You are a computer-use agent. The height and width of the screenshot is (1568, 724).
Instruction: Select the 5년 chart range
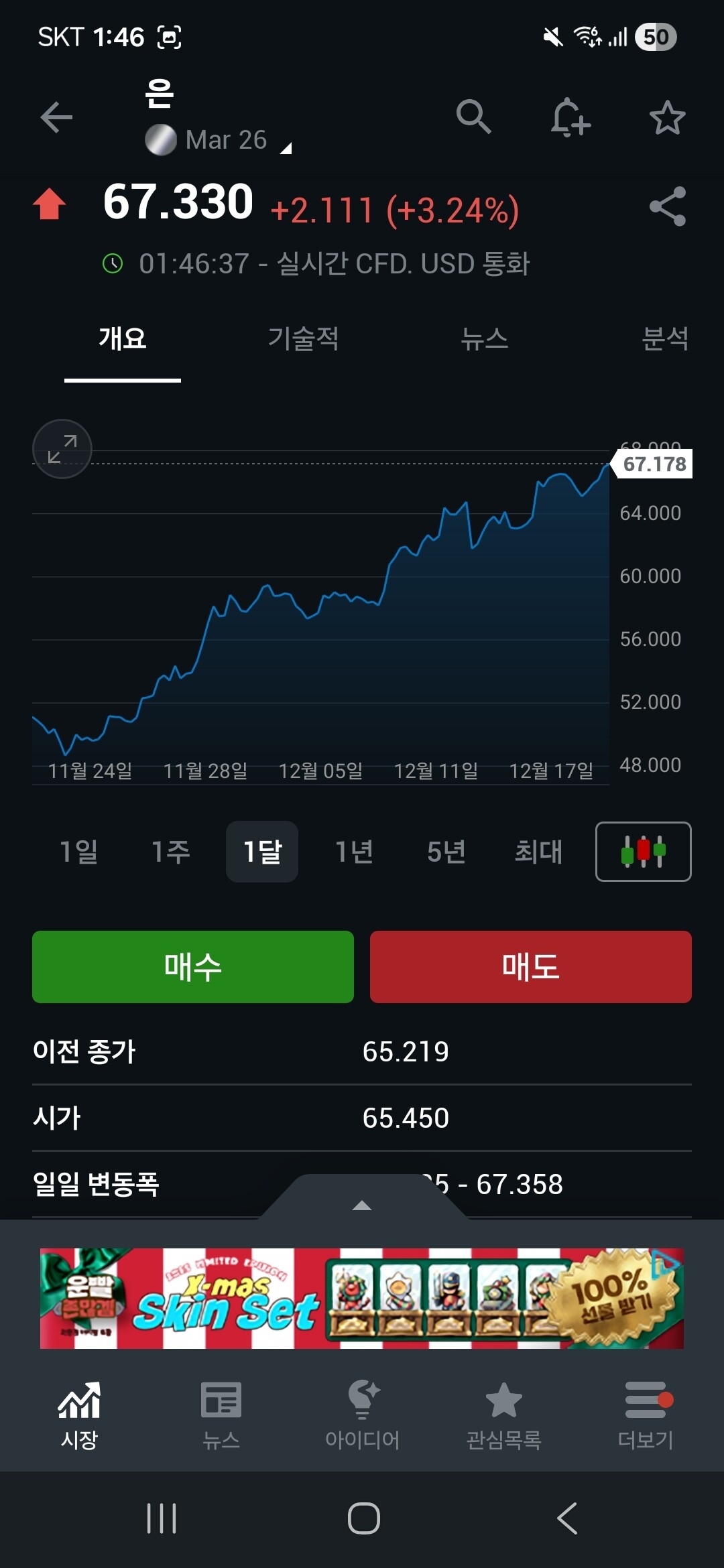(446, 852)
